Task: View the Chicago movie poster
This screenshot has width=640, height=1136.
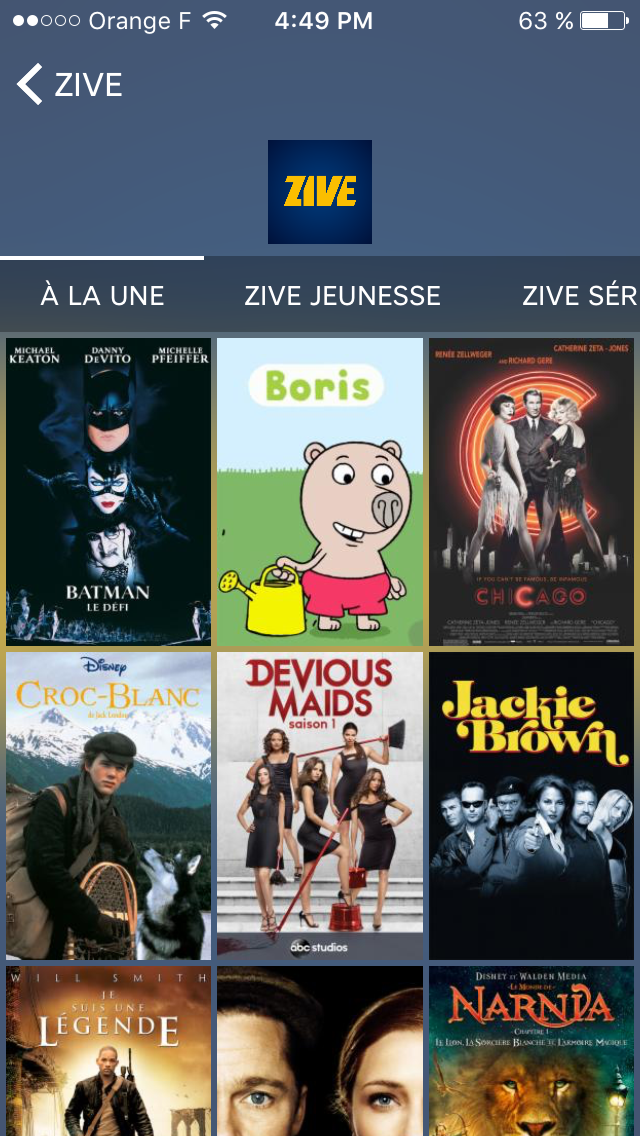Action: pyautogui.click(x=532, y=491)
